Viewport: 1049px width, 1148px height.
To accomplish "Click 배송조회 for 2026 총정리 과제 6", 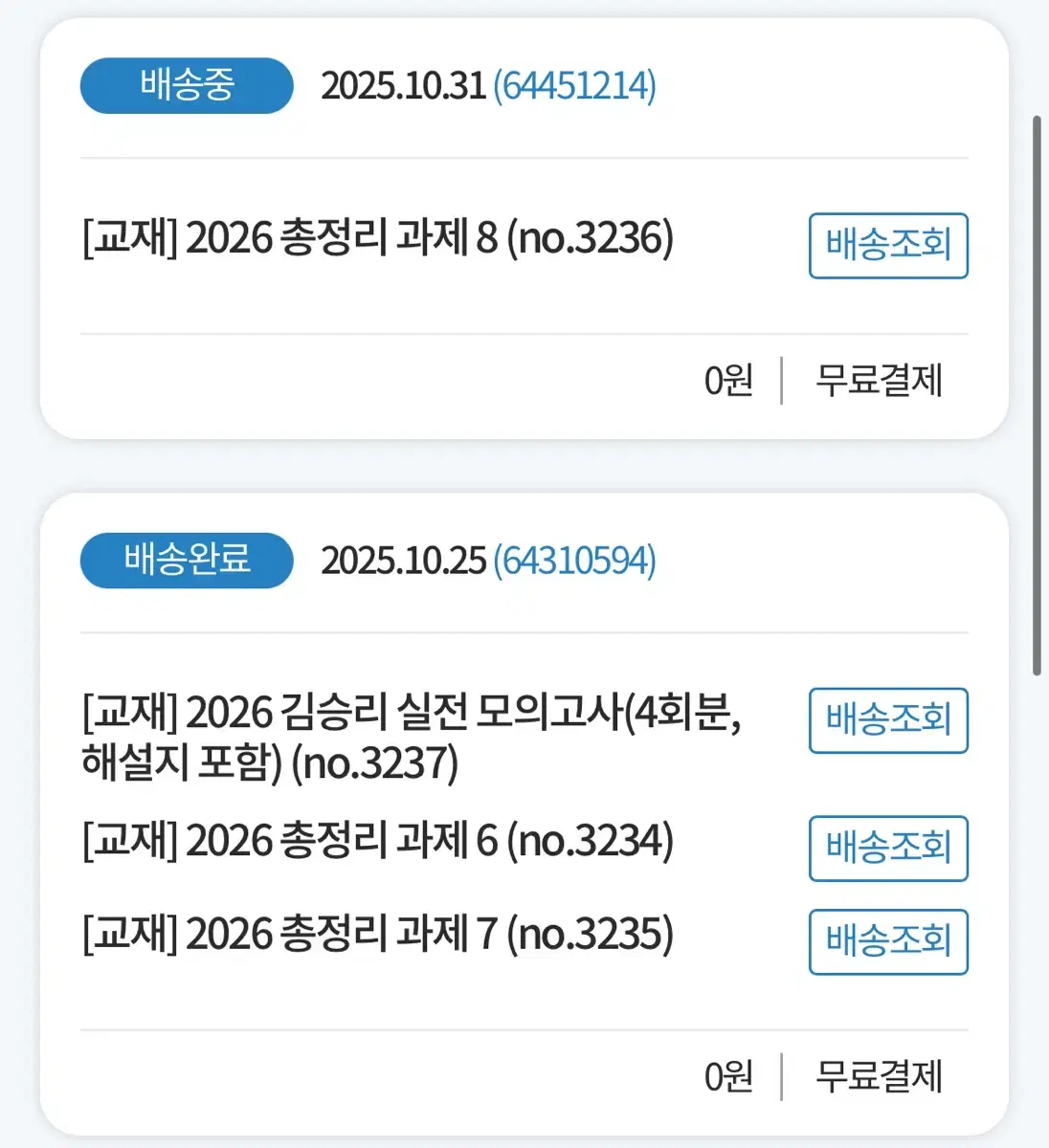I will point(887,849).
